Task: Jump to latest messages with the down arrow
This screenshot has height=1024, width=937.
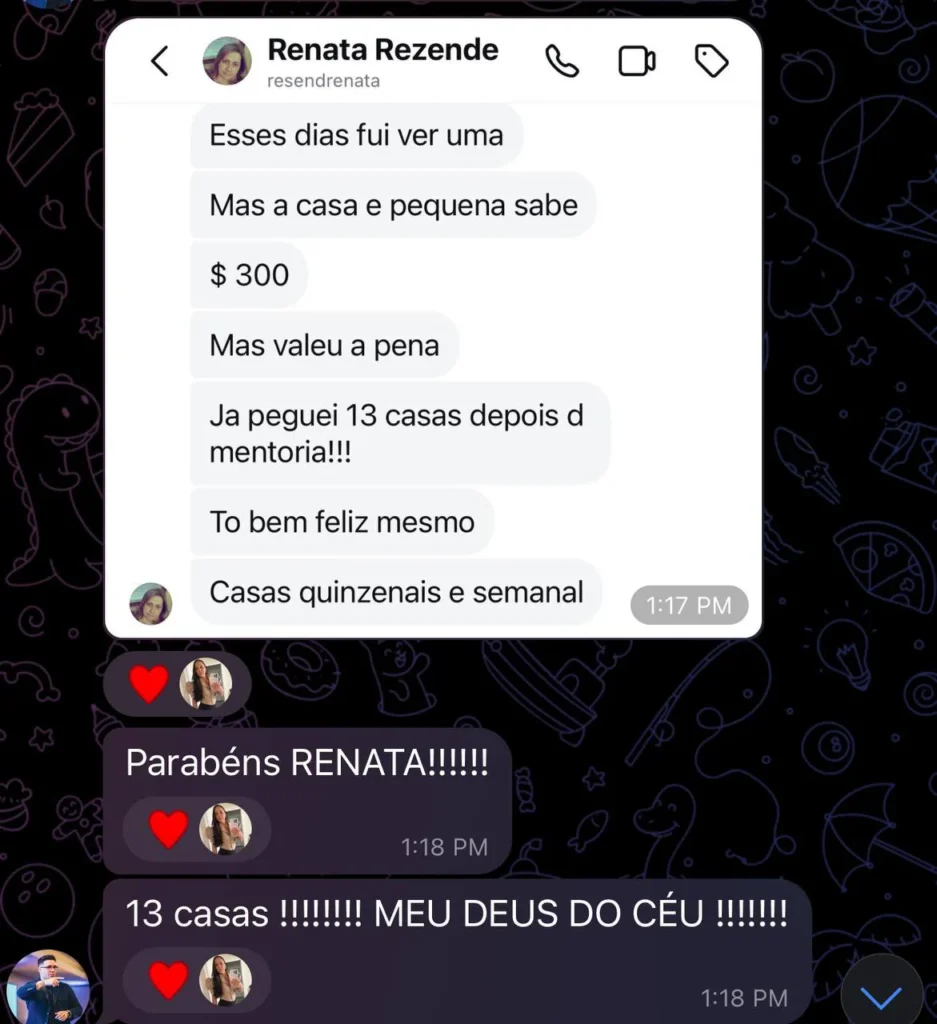Action: pyautogui.click(x=880, y=994)
